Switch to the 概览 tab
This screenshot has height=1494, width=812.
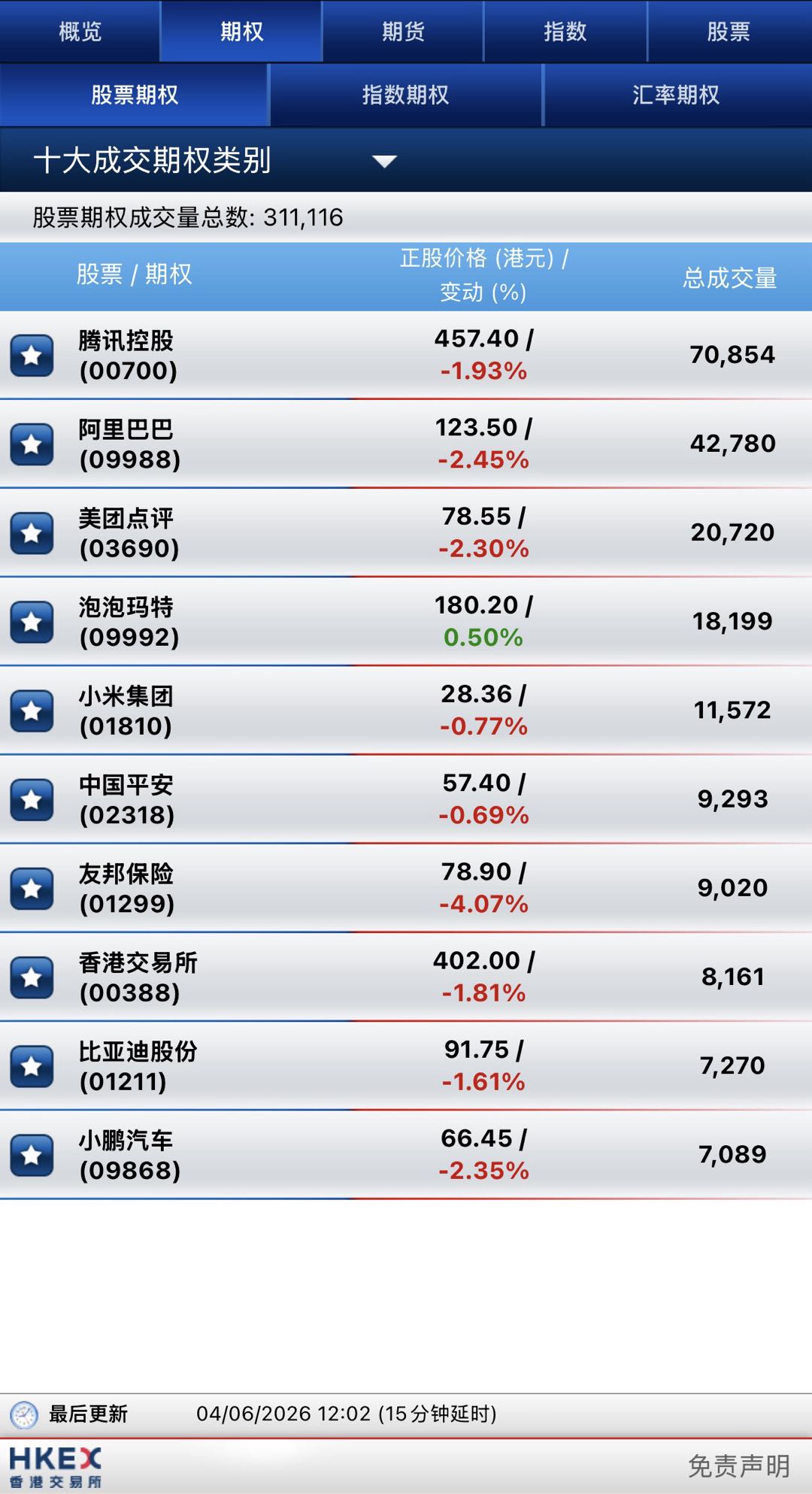80,32
